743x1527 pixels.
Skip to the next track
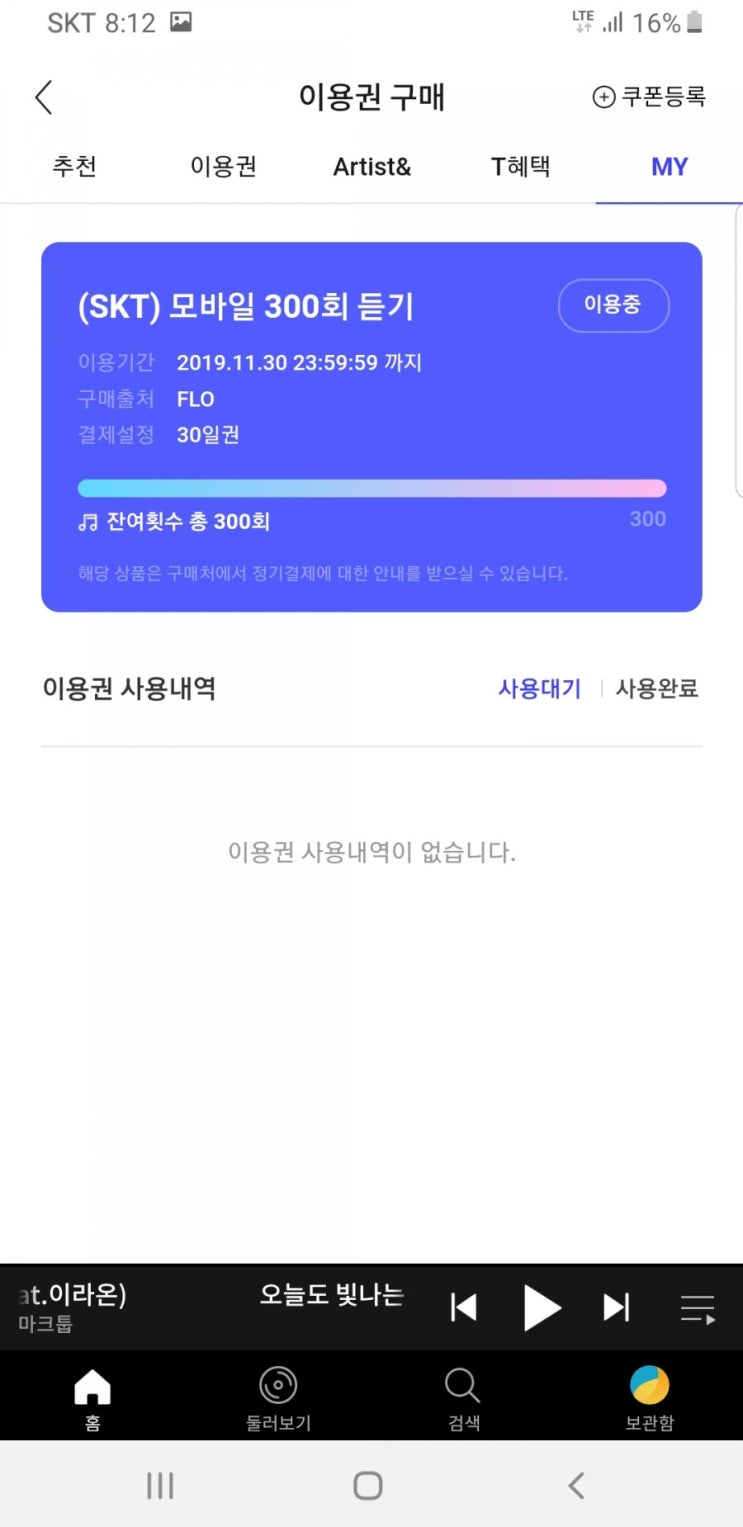pyautogui.click(x=615, y=1307)
